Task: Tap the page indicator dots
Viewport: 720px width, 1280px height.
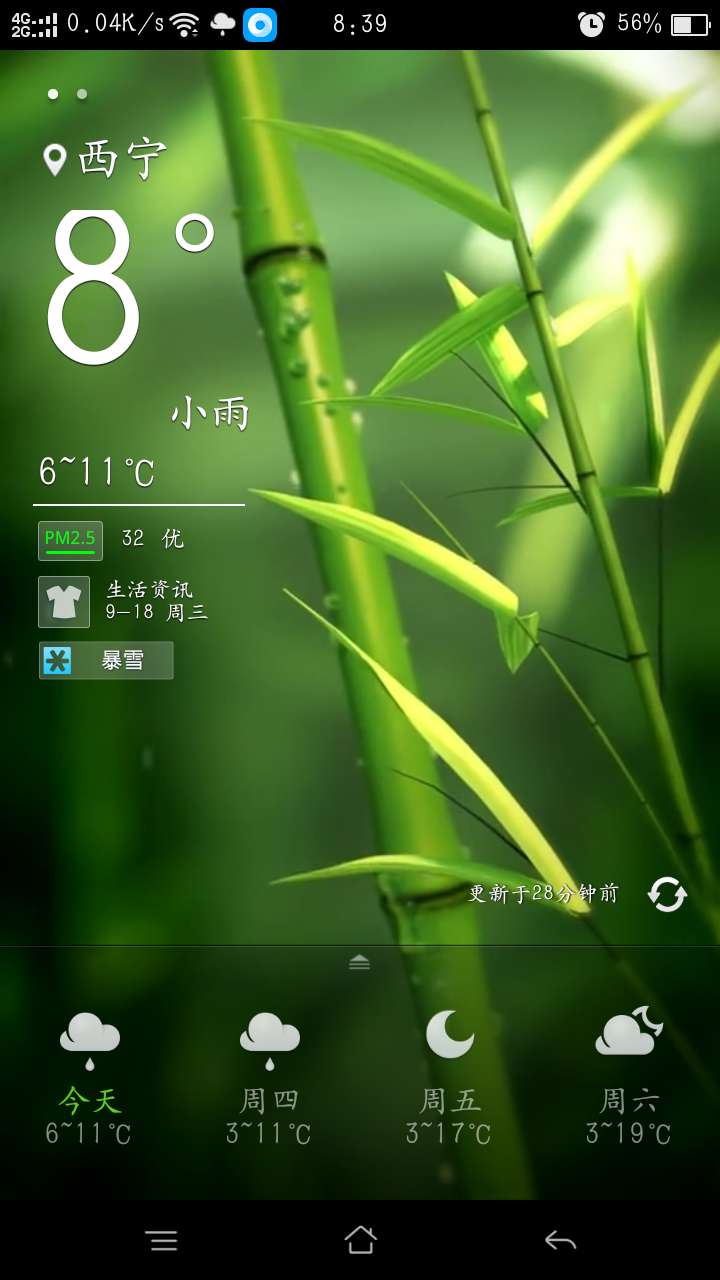Action: (x=67, y=94)
